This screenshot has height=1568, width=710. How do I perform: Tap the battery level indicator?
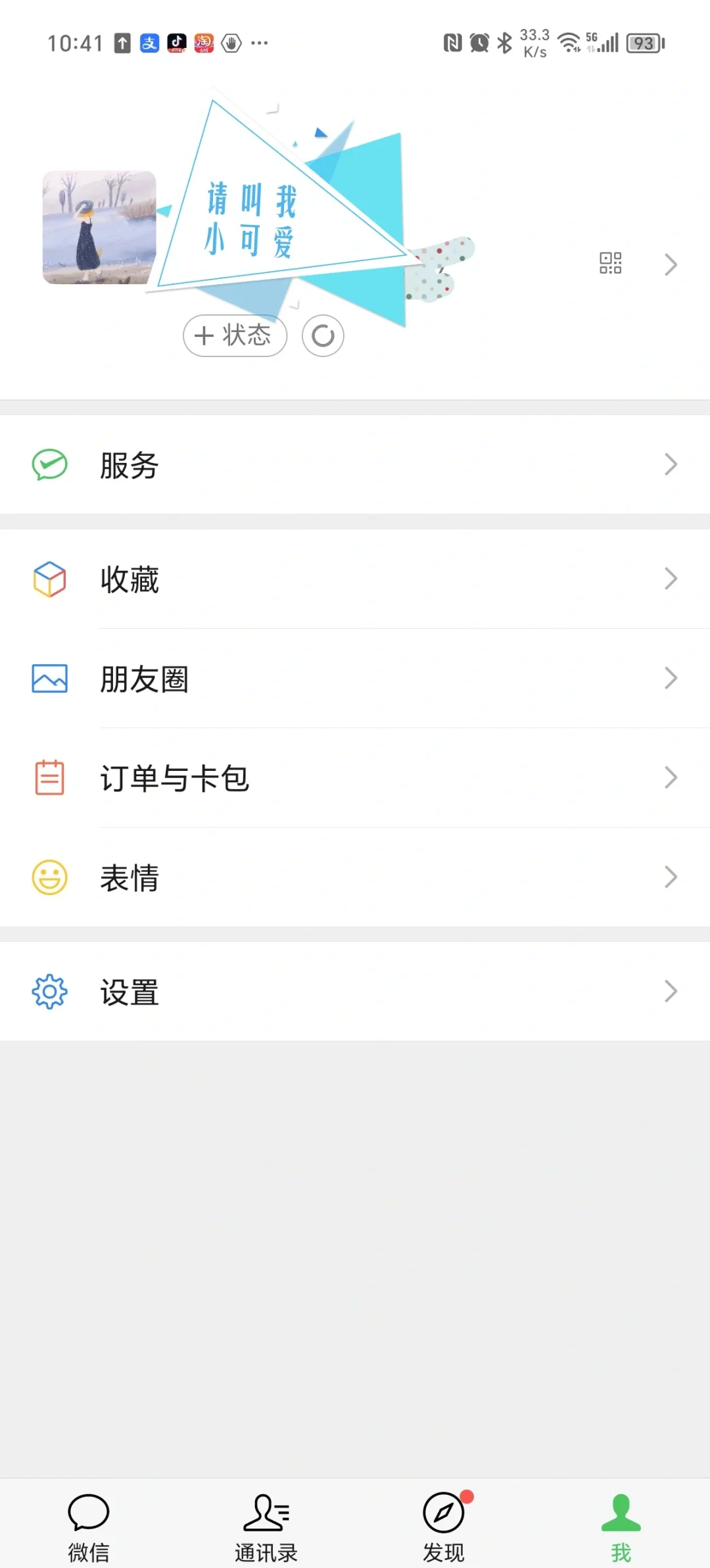point(644,42)
